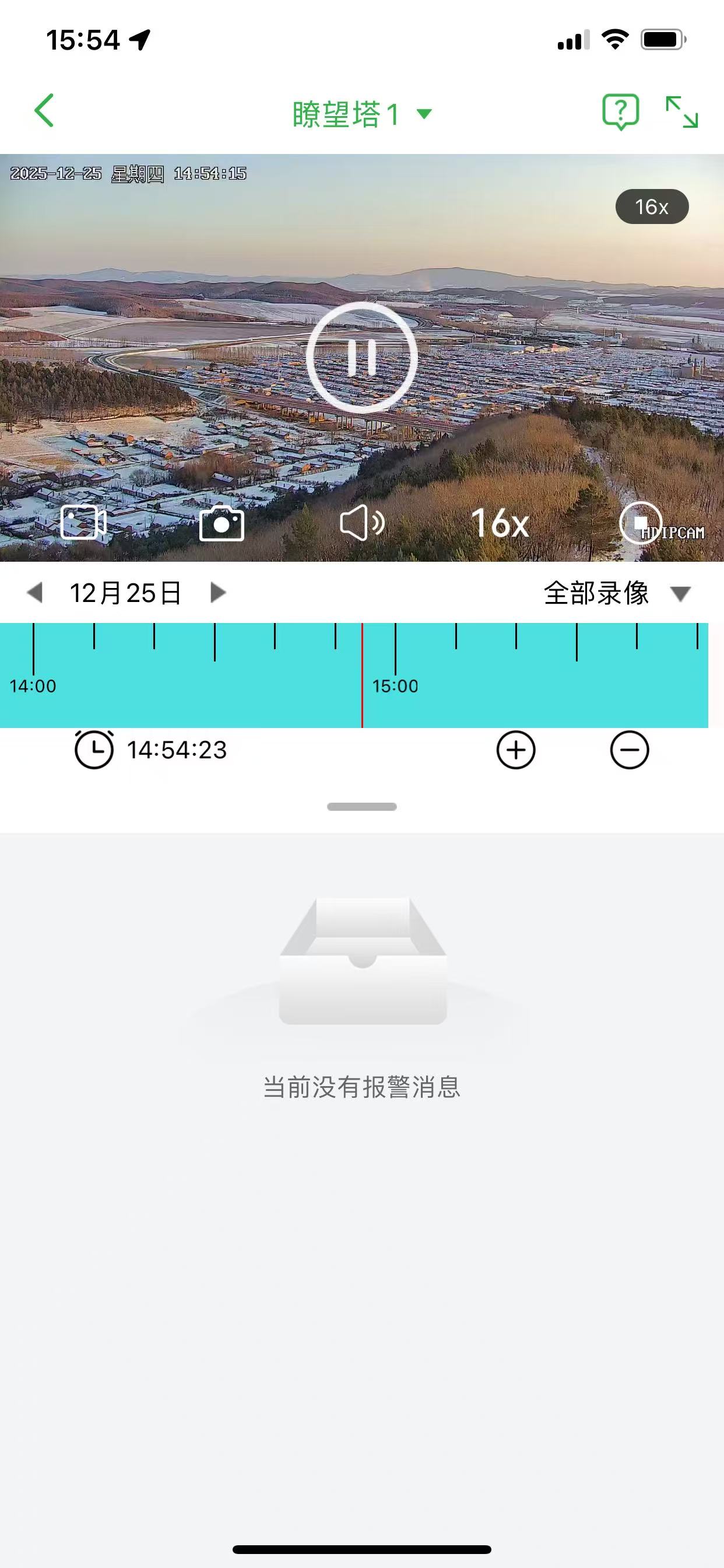Start recording a video clip

[83, 522]
